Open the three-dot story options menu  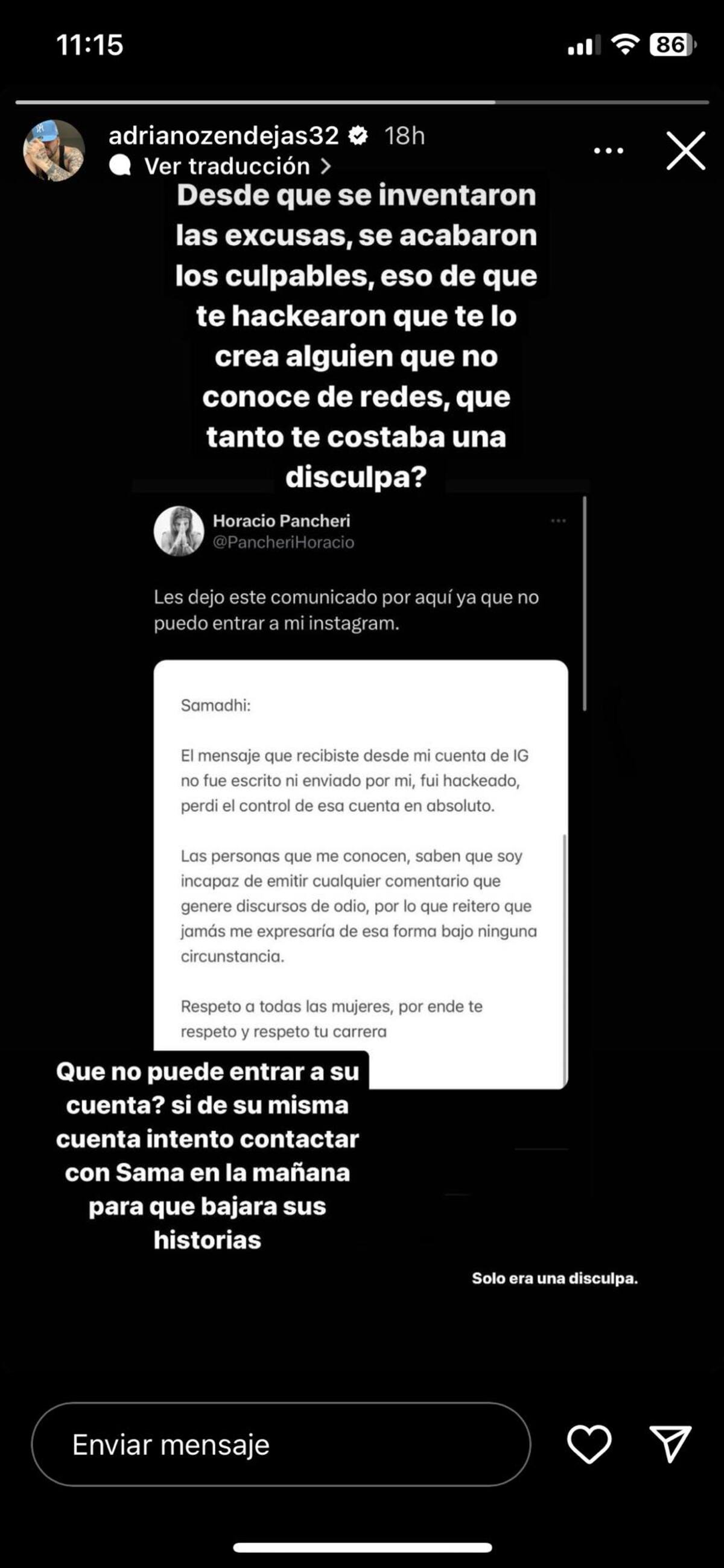(608, 150)
